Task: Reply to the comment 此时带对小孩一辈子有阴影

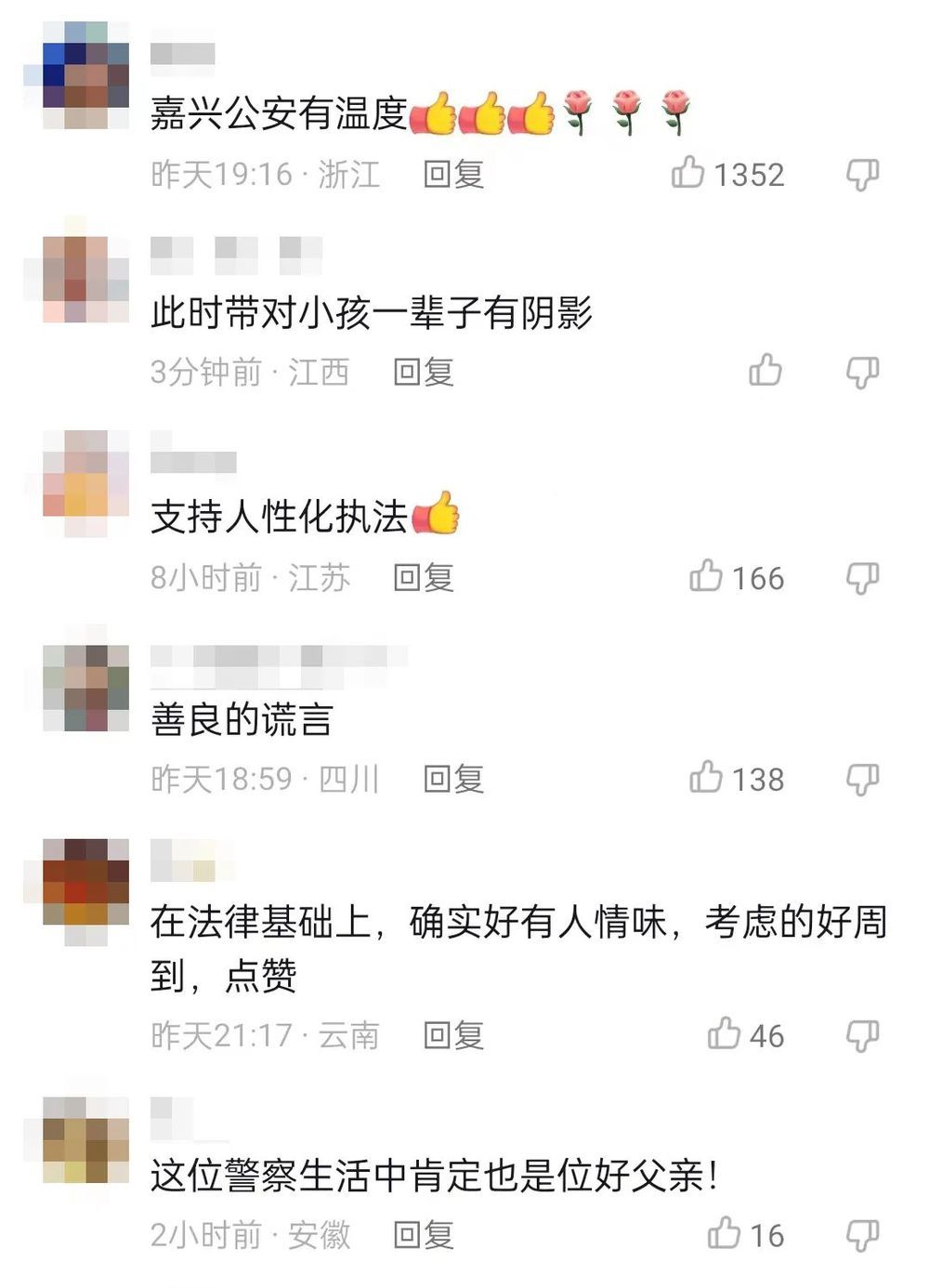Action: pyautogui.click(x=424, y=373)
